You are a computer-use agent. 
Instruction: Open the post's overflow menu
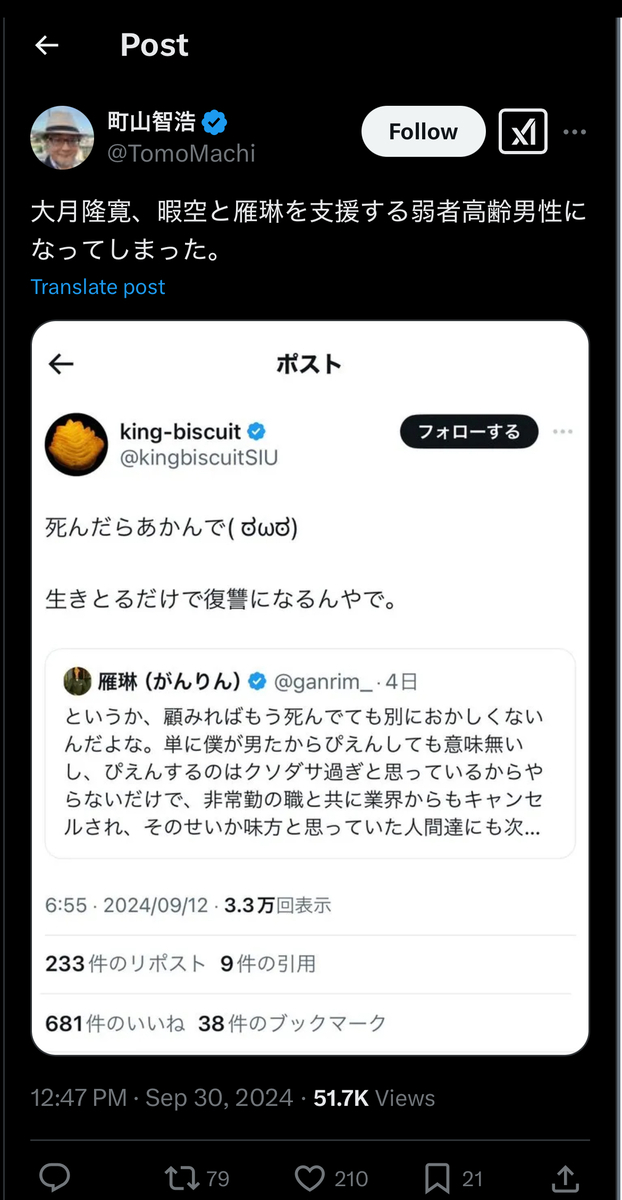point(574,132)
